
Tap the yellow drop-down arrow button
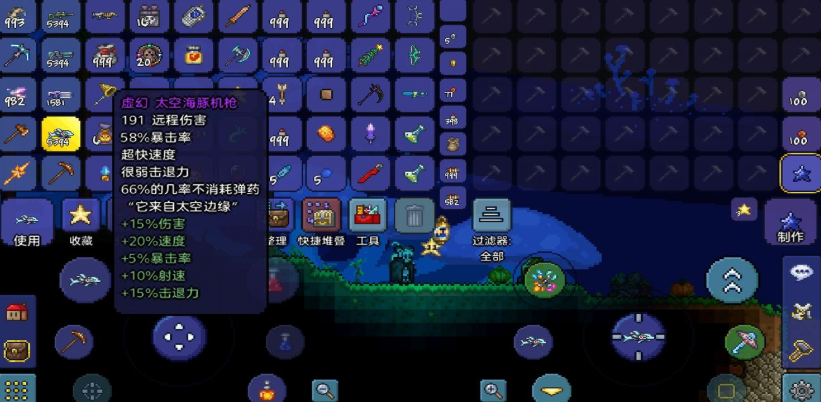pyautogui.click(x=552, y=388)
